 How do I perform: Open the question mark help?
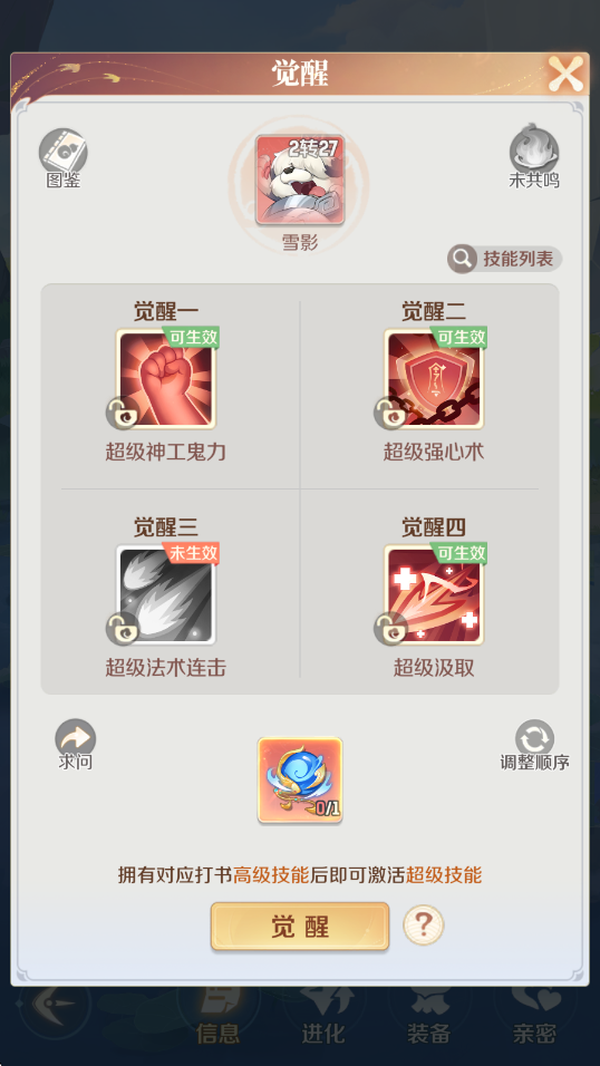[423, 925]
